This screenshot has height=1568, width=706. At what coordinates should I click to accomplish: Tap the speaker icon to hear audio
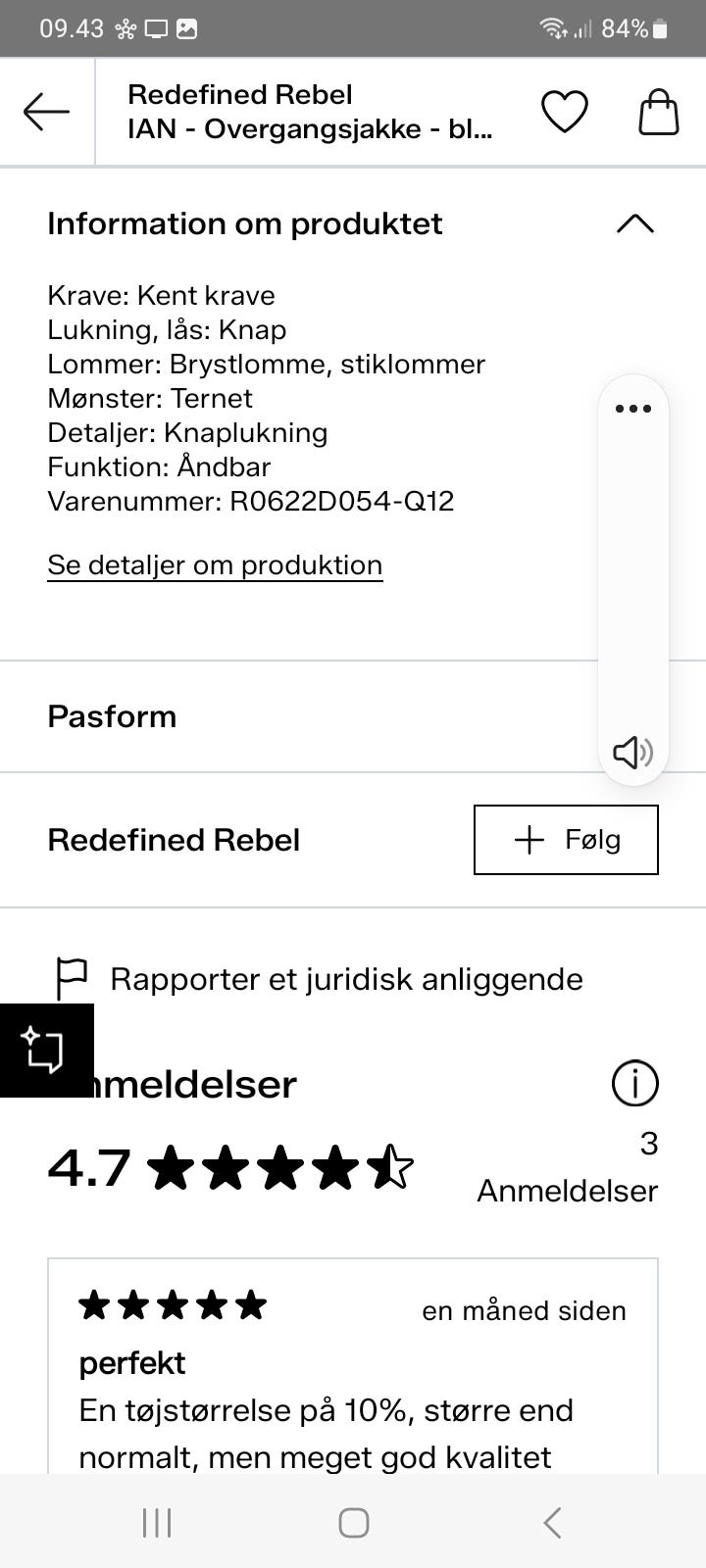pos(633,754)
